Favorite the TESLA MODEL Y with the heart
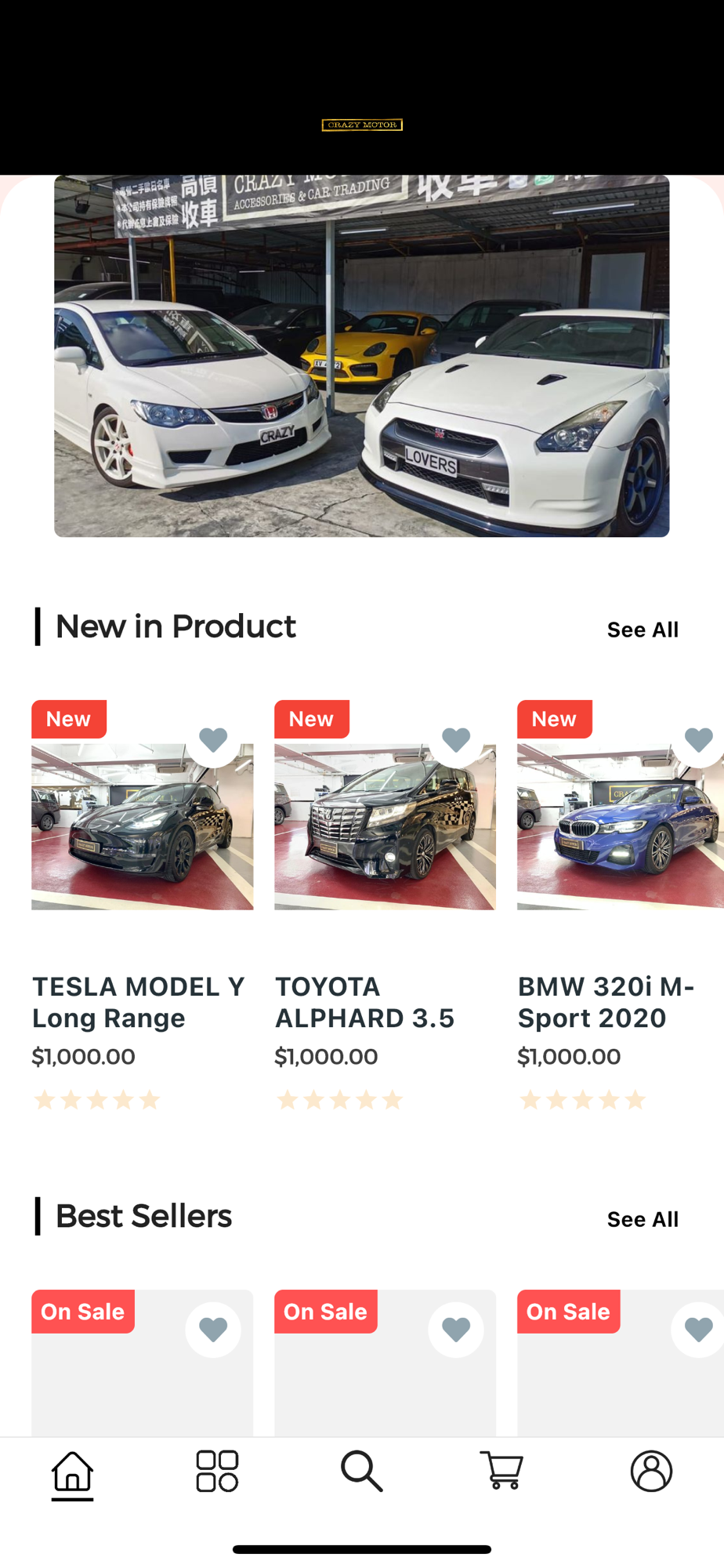724x1568 pixels. pyautogui.click(x=213, y=740)
